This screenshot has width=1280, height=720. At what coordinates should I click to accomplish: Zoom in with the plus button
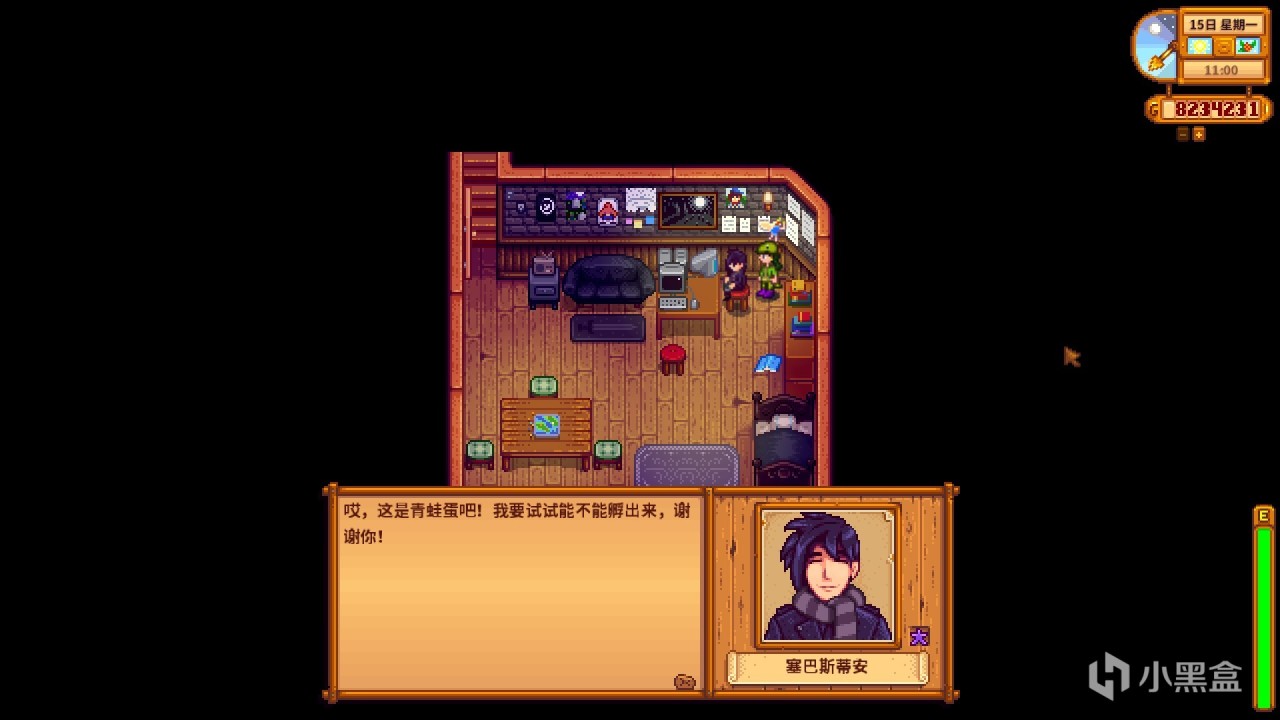click(x=1199, y=134)
